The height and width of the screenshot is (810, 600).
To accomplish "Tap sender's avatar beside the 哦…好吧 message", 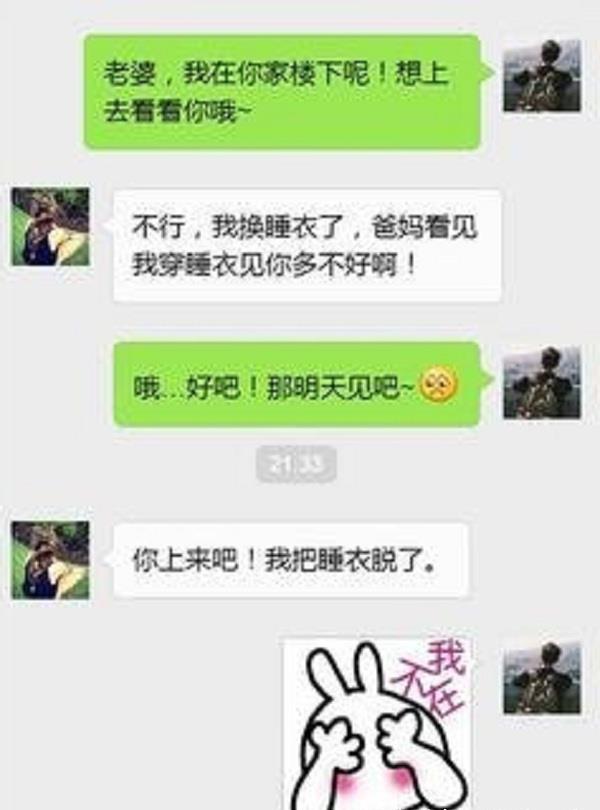I will [541, 383].
